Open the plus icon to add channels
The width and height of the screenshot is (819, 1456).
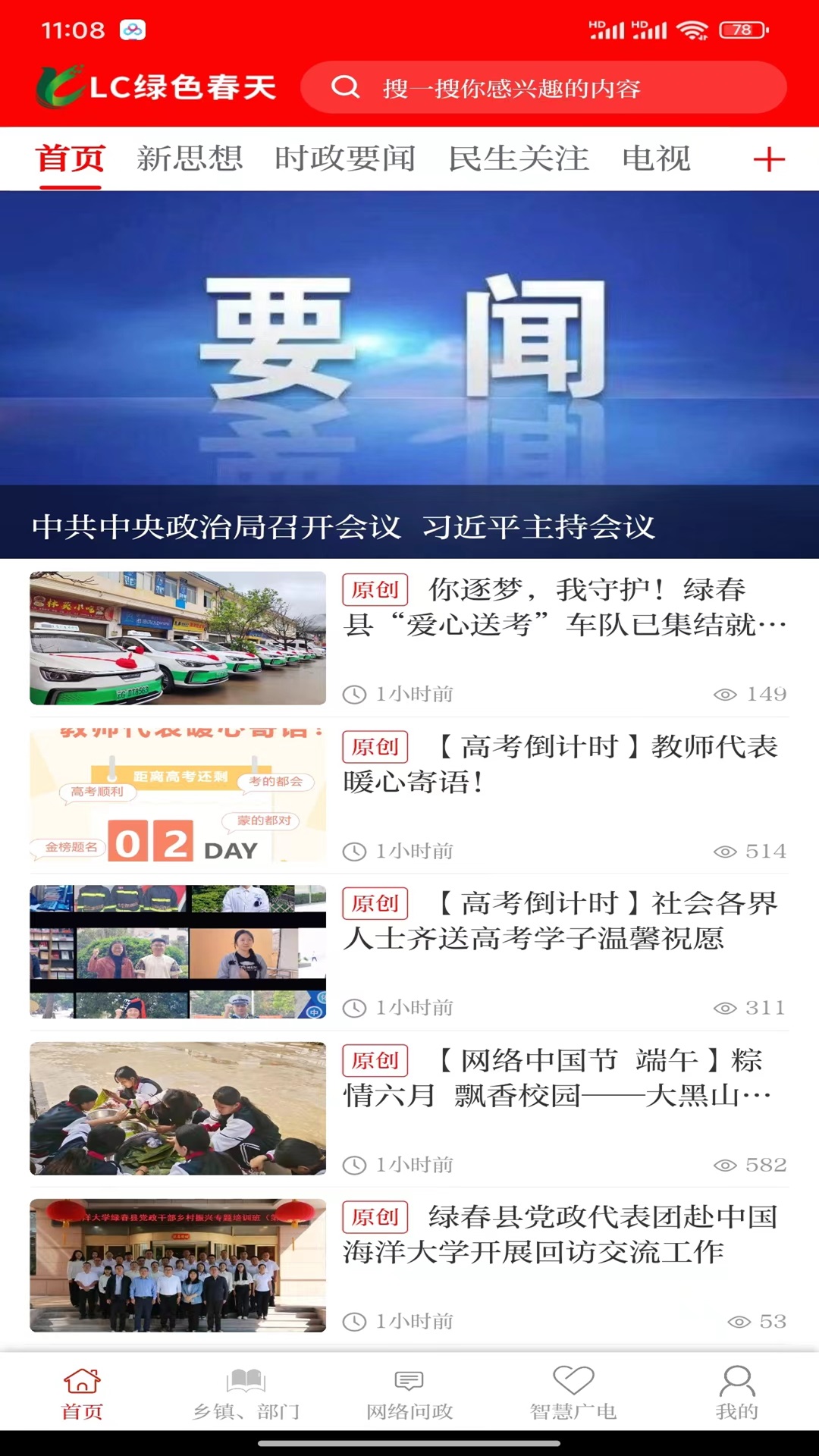pos(768,160)
